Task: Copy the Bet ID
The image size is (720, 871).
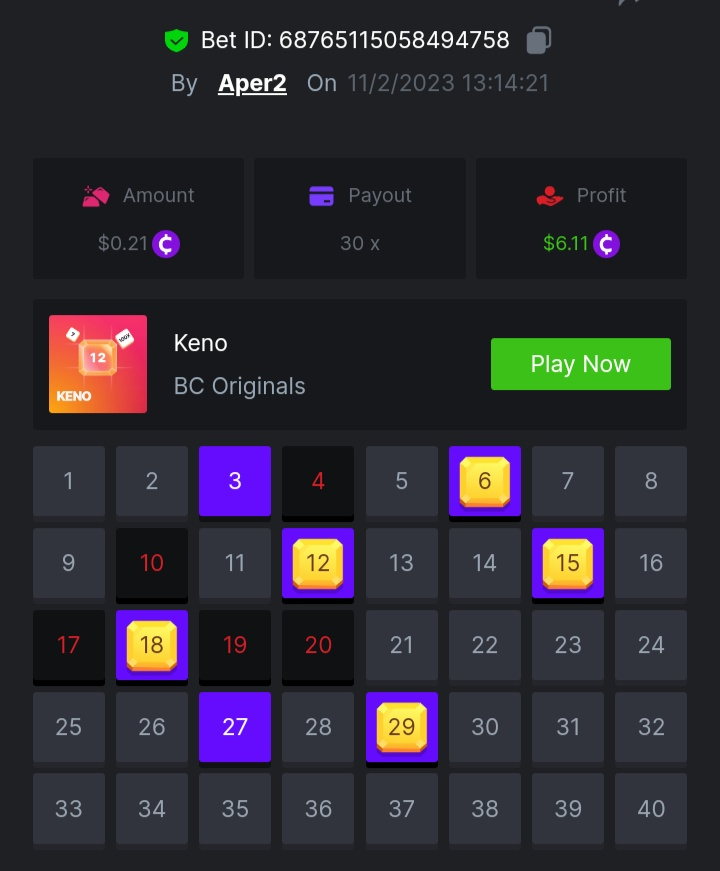Action: click(538, 41)
